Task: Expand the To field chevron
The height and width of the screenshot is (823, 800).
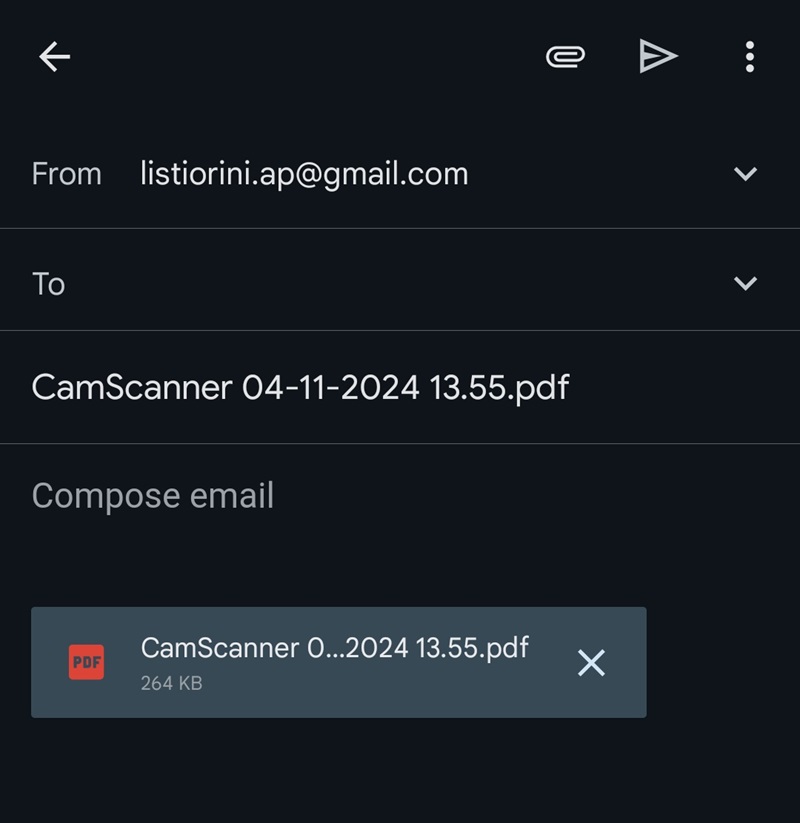Action: coord(745,284)
